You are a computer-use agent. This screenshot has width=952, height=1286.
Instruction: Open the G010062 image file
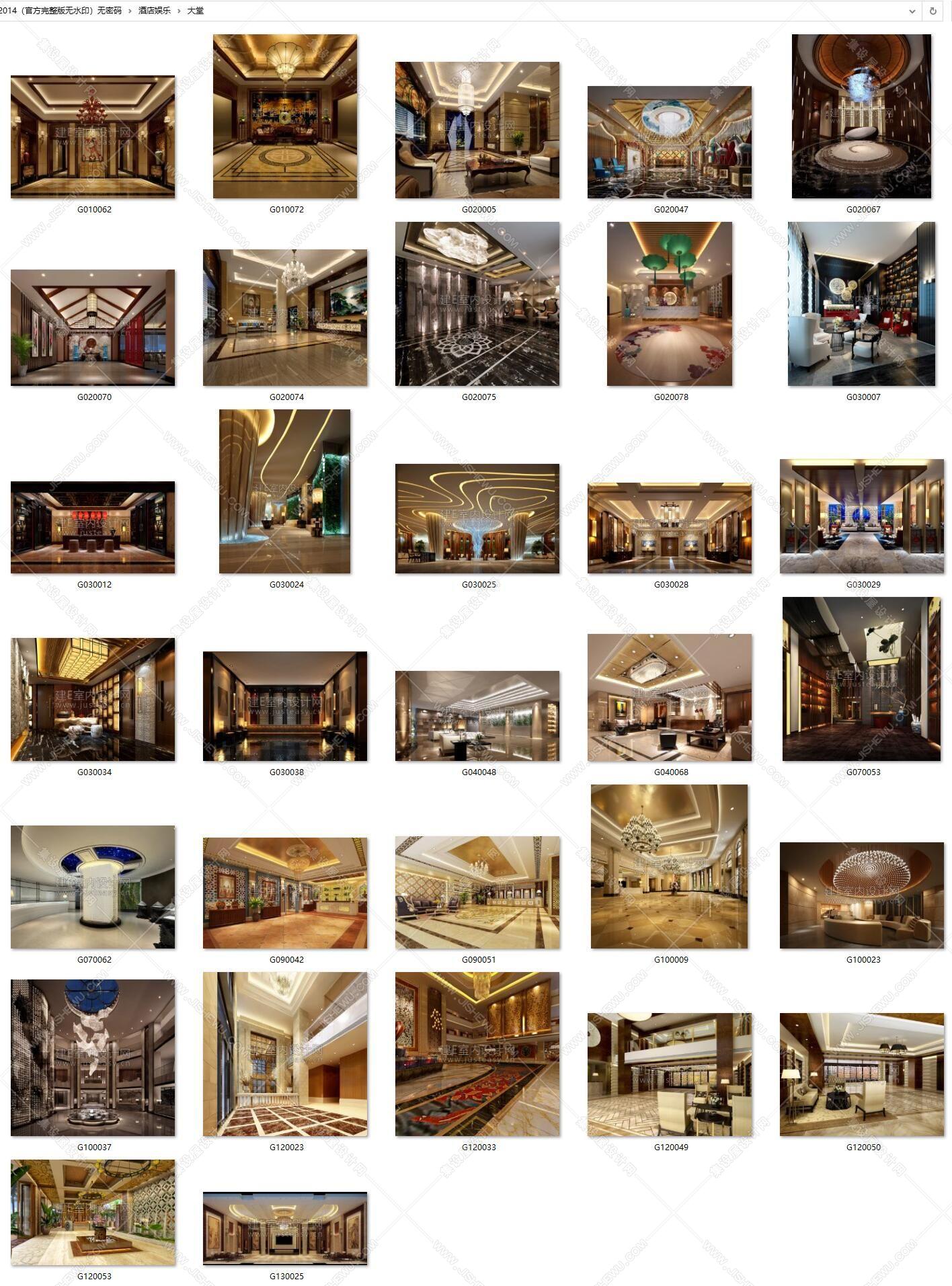click(93, 137)
